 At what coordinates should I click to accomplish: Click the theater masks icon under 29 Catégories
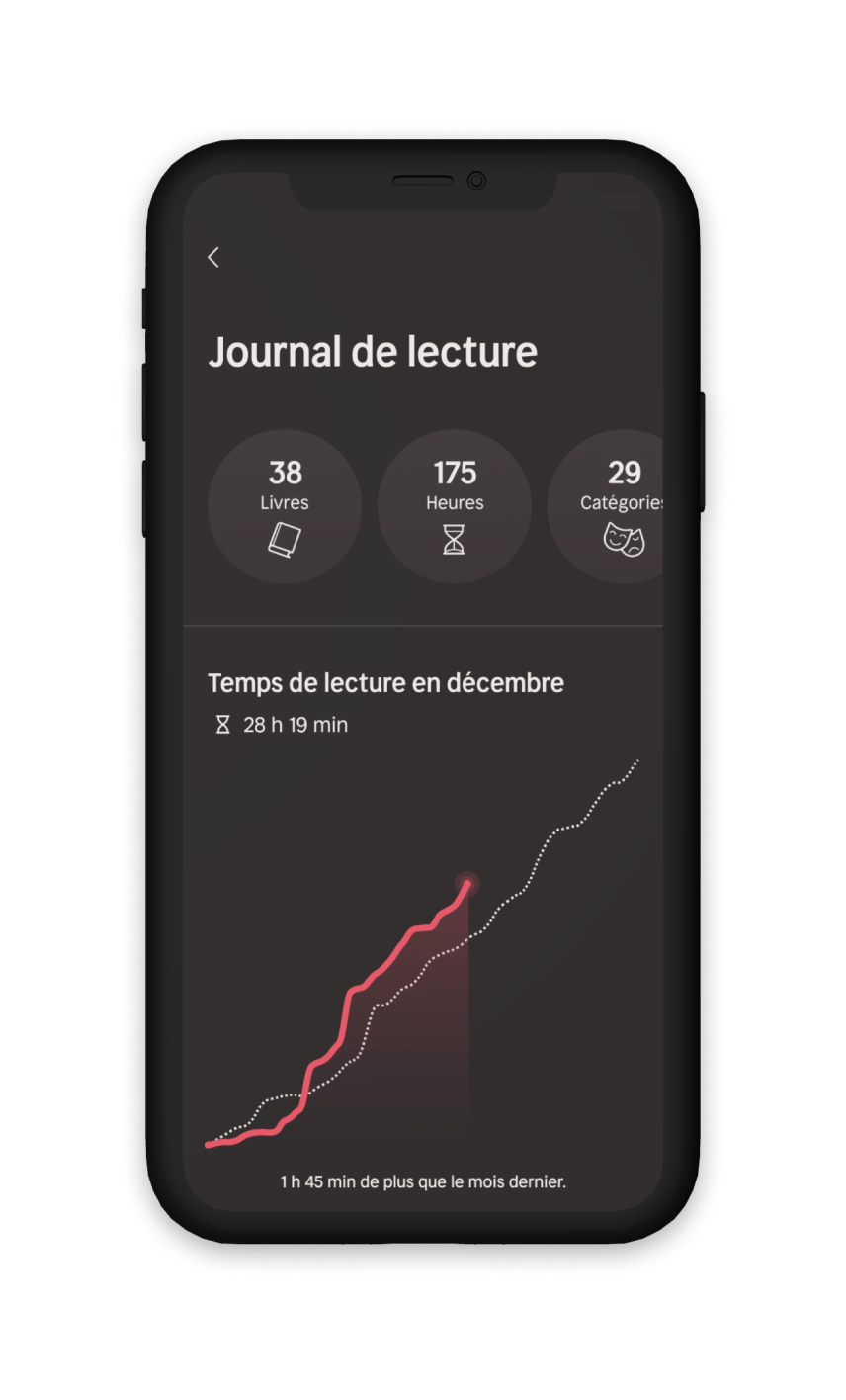click(623, 539)
